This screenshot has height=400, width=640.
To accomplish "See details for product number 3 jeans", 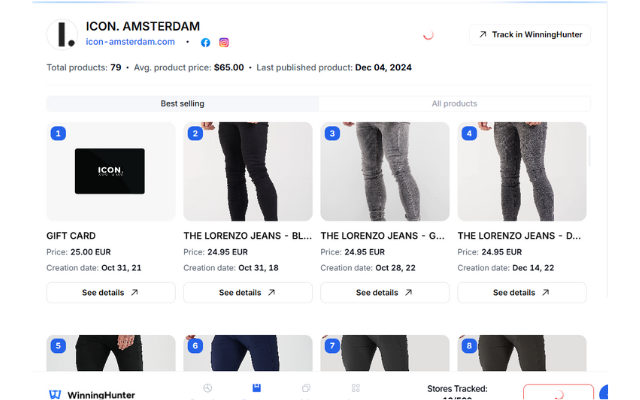I will coord(384,292).
